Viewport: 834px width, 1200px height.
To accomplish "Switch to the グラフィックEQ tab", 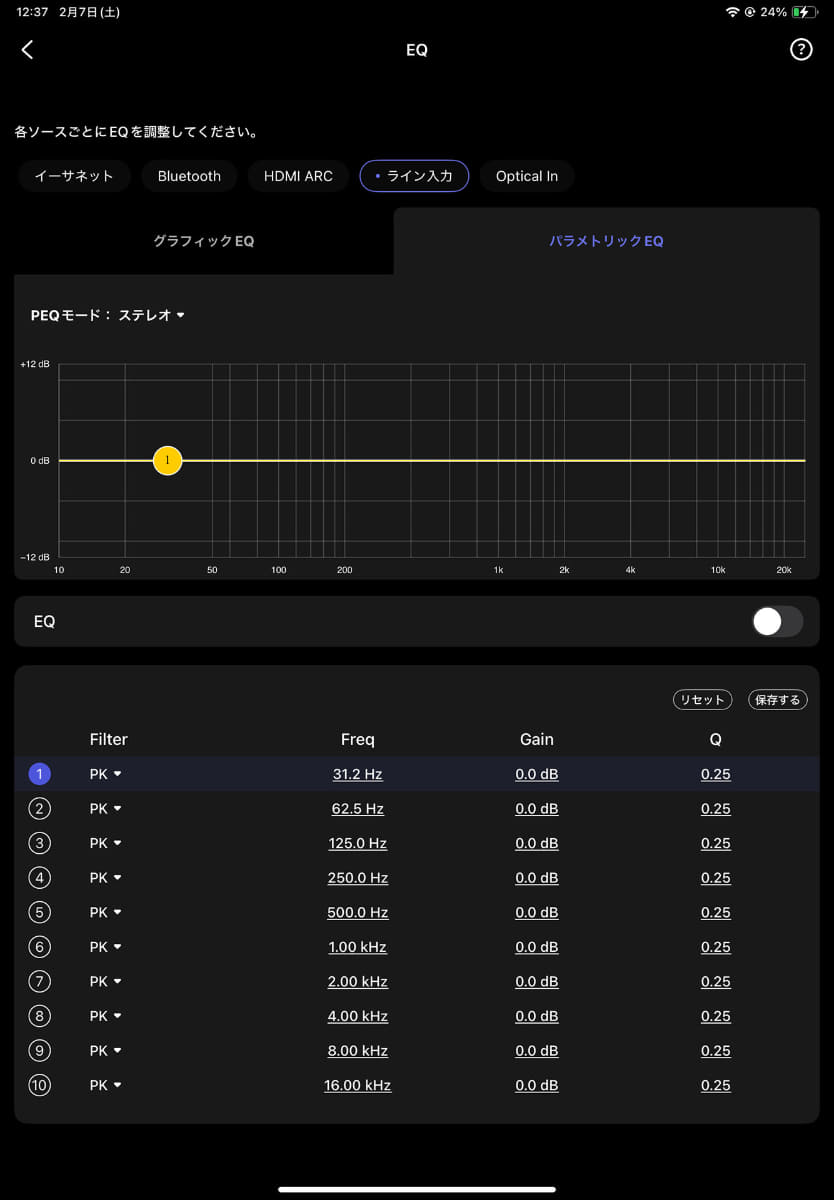I will (x=203, y=241).
